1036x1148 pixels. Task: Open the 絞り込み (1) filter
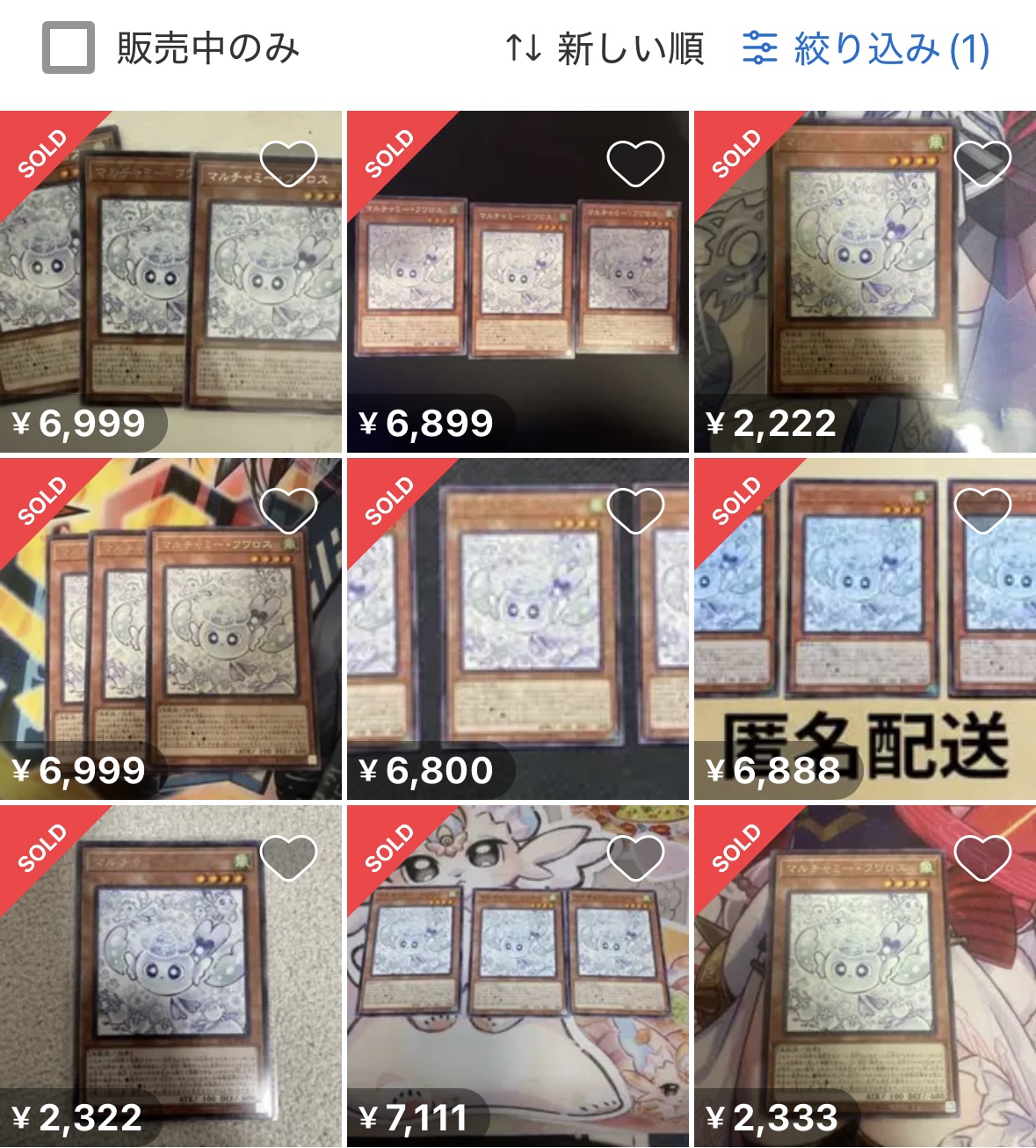[866, 48]
